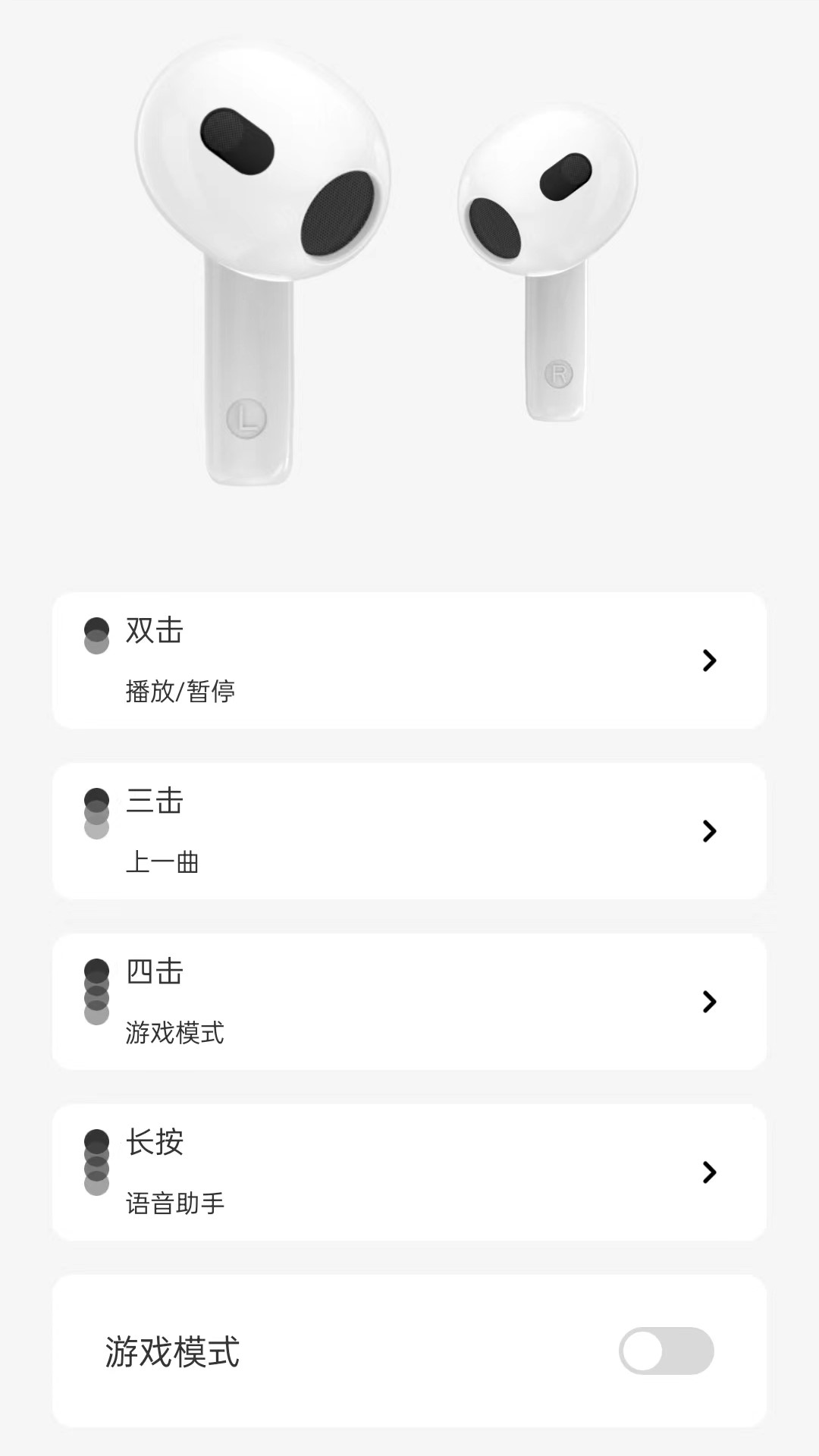Image resolution: width=819 pixels, height=1456 pixels.
Task: Select the 双击 gesture row
Action: tap(409, 661)
